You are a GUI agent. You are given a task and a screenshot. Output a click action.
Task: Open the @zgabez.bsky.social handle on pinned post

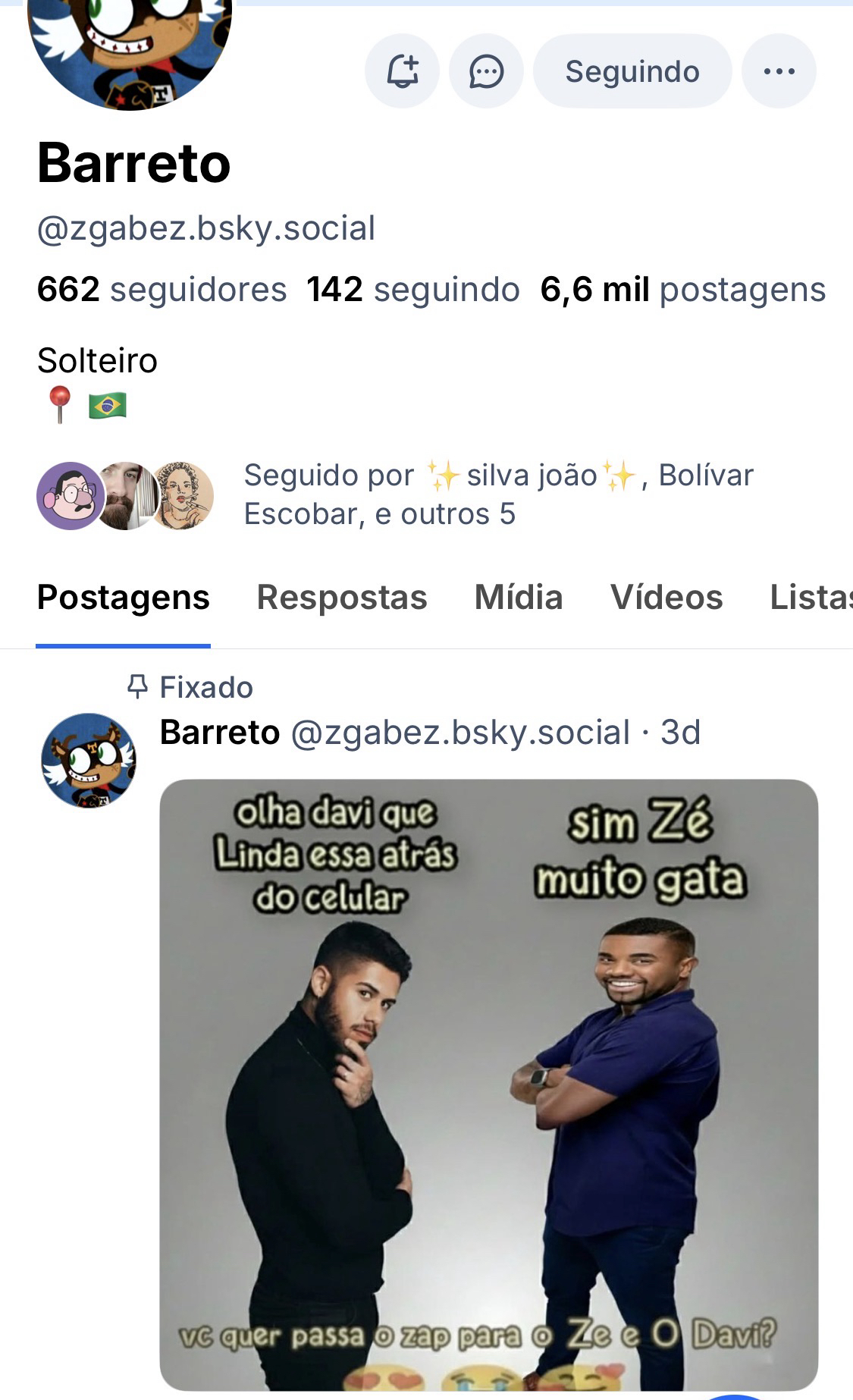pyautogui.click(x=460, y=733)
